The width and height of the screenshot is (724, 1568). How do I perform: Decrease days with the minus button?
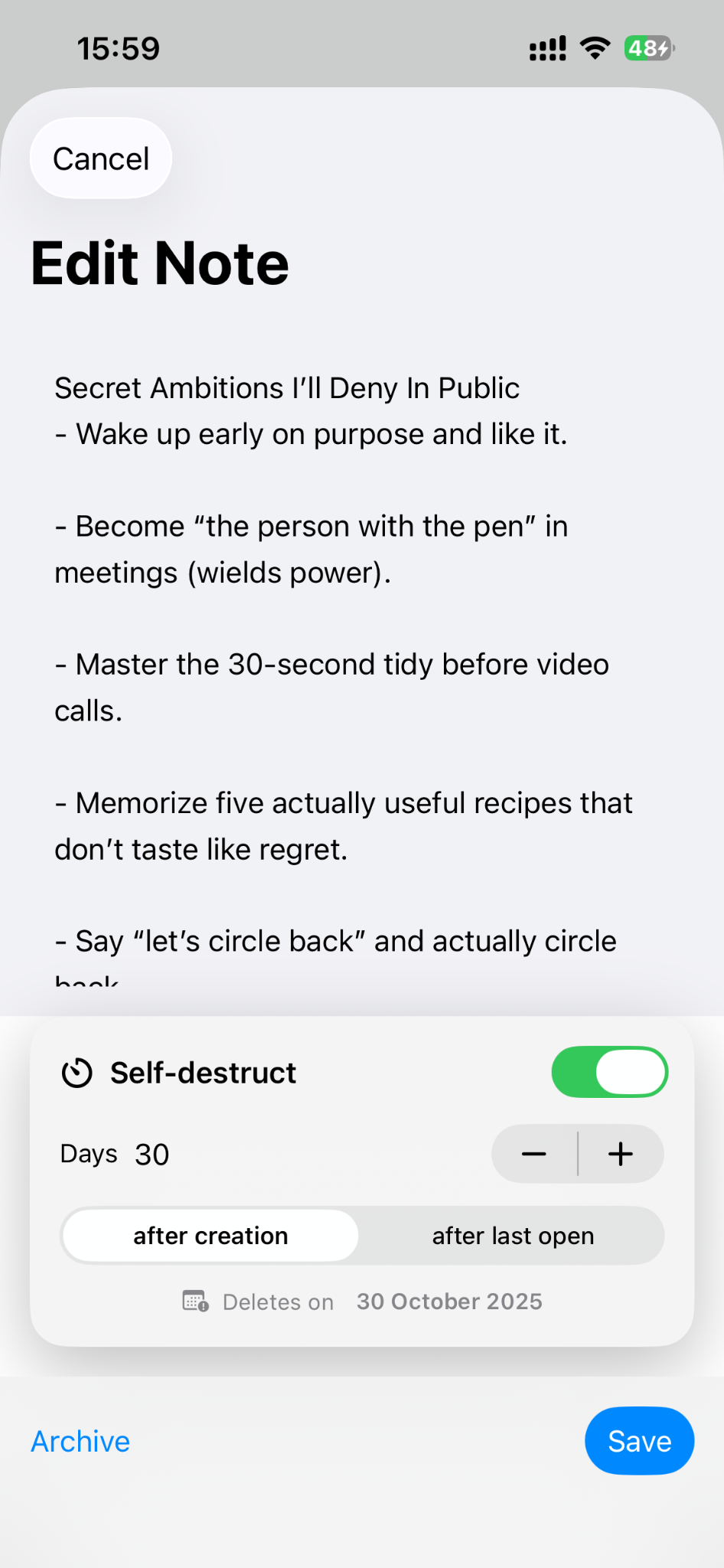coord(534,1154)
